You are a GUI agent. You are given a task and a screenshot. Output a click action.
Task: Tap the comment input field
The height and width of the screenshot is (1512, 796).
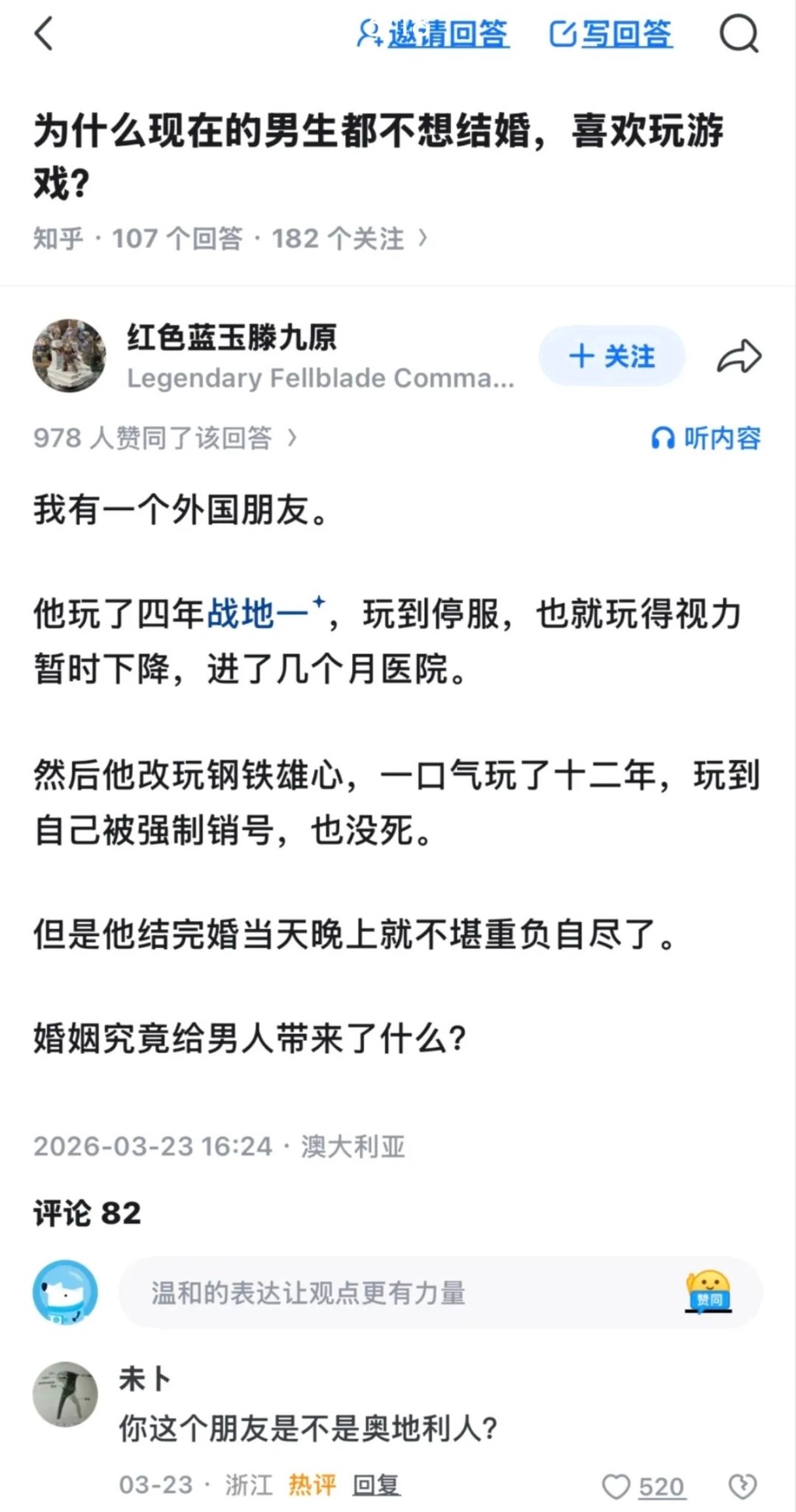pos(389,1293)
